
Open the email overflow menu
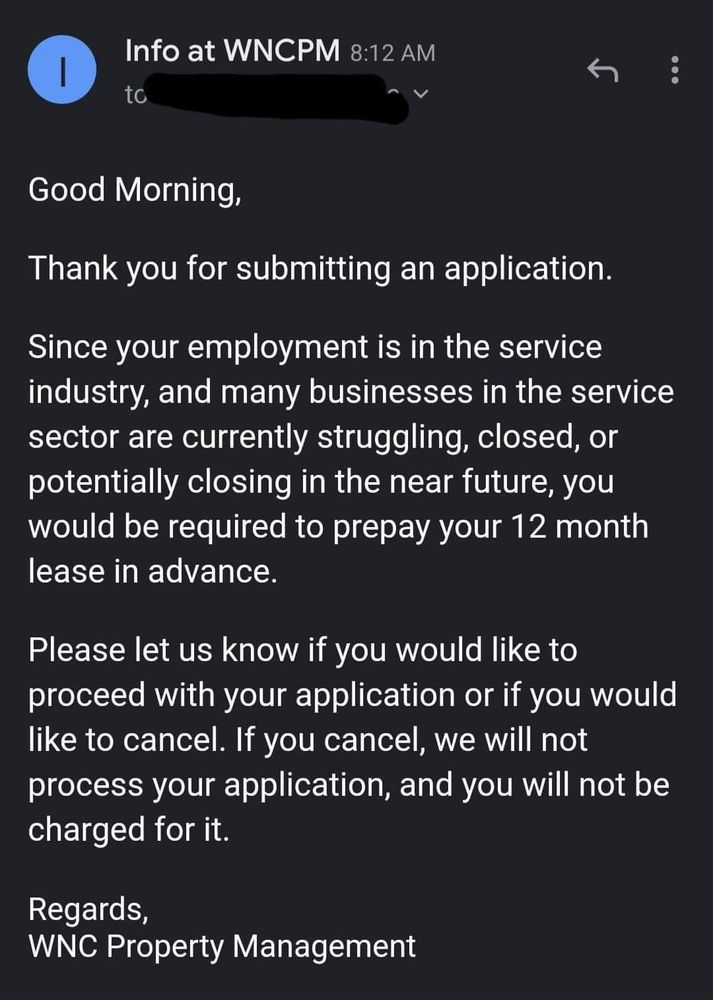click(675, 69)
